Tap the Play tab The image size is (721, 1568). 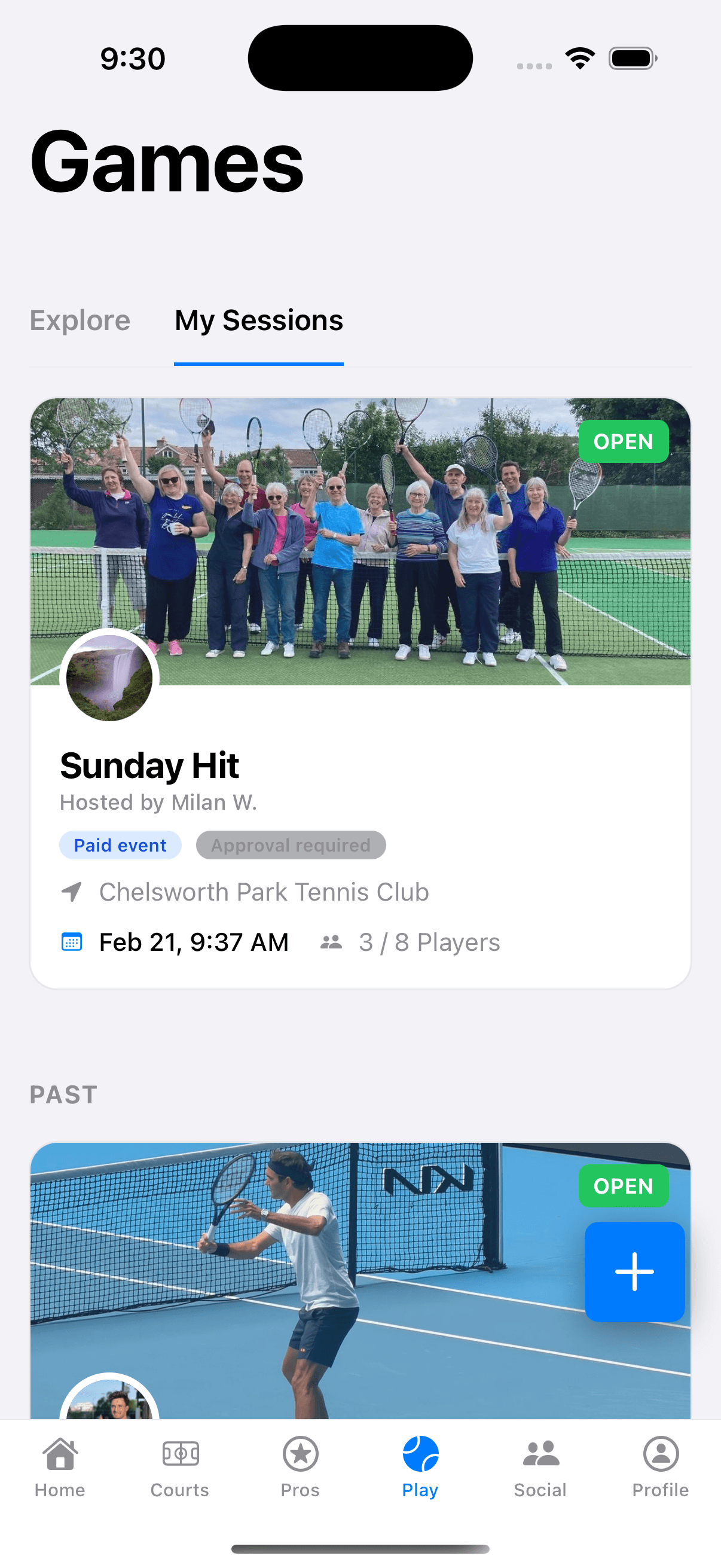[420, 1467]
